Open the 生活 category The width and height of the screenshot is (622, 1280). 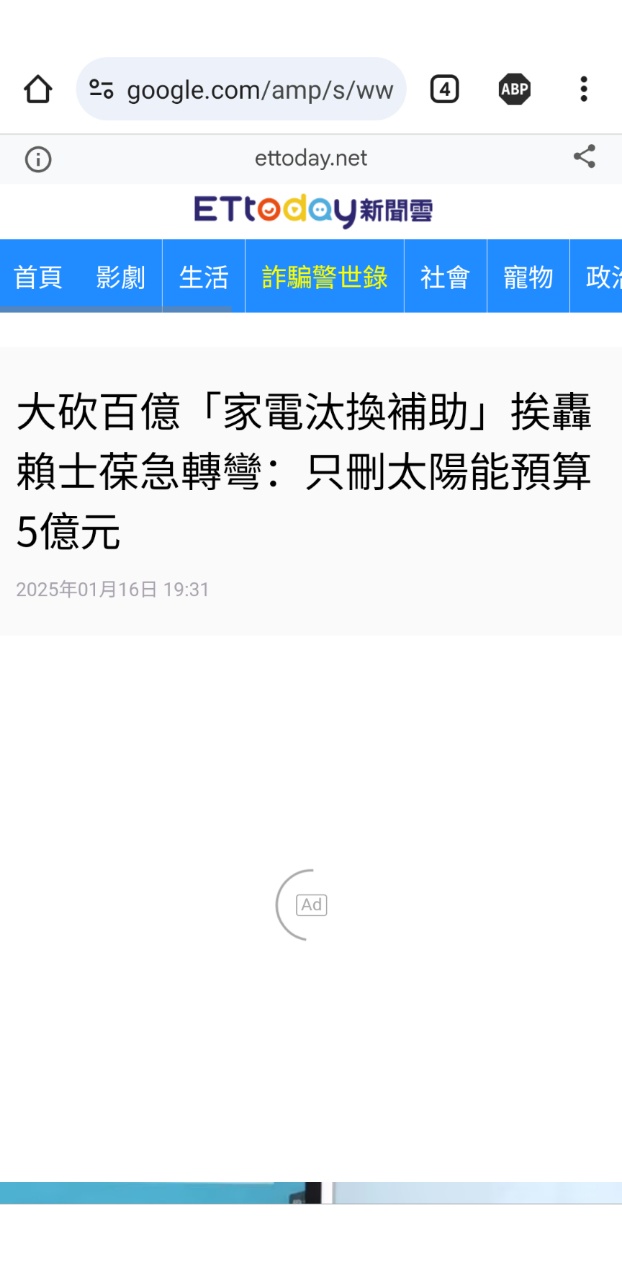tap(204, 277)
